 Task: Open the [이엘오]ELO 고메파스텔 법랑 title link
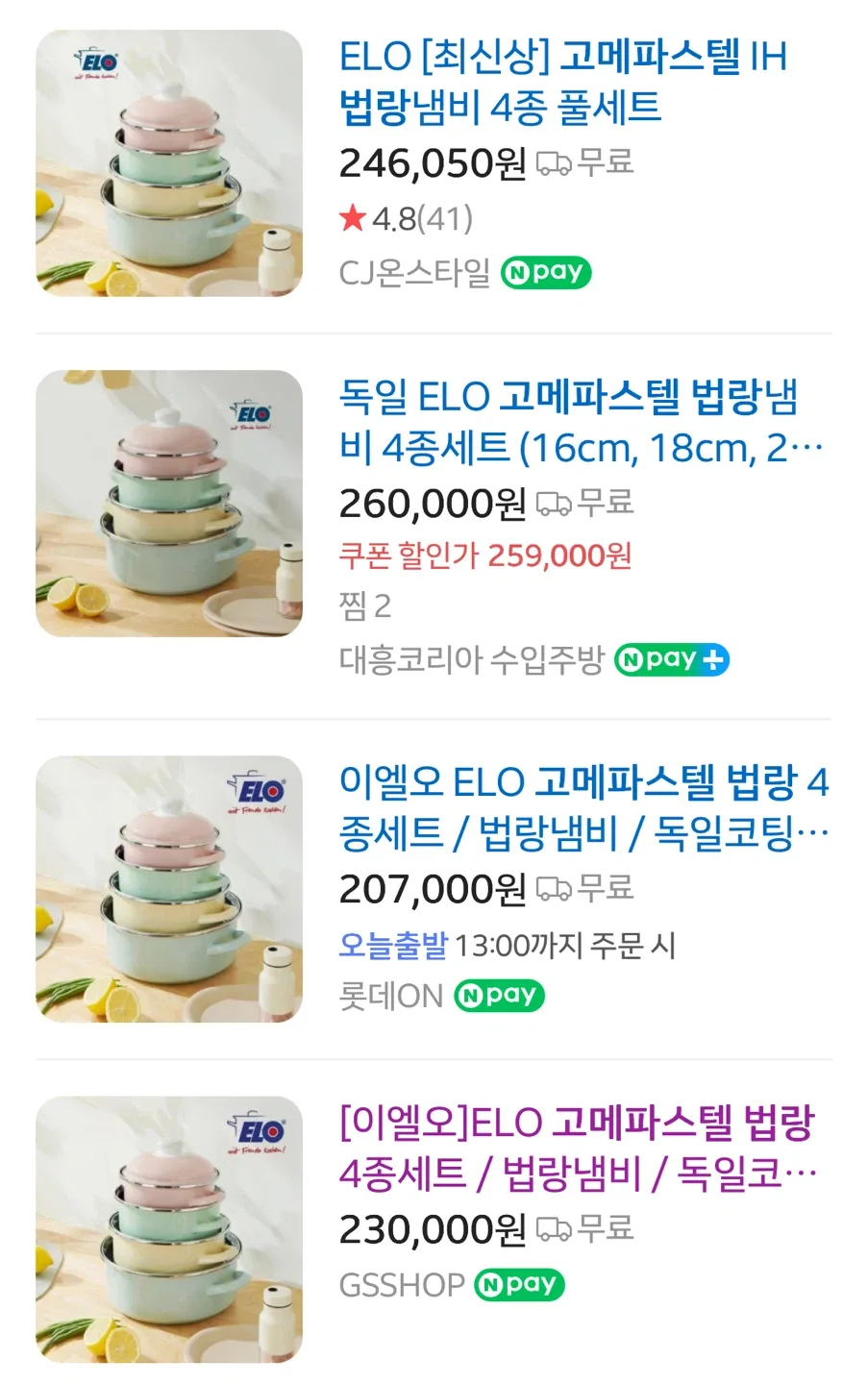[577, 1148]
